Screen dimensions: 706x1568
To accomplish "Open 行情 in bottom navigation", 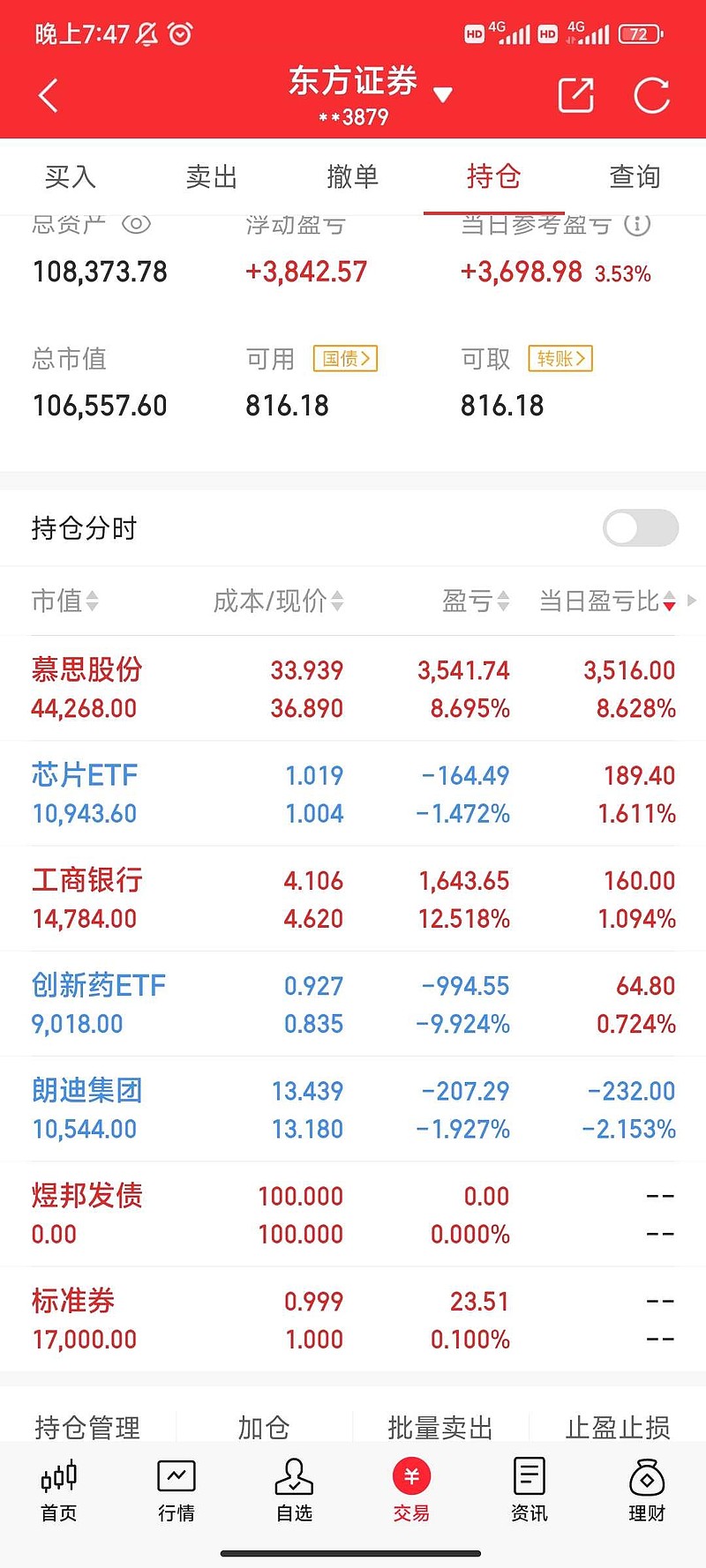I will 176,1491.
